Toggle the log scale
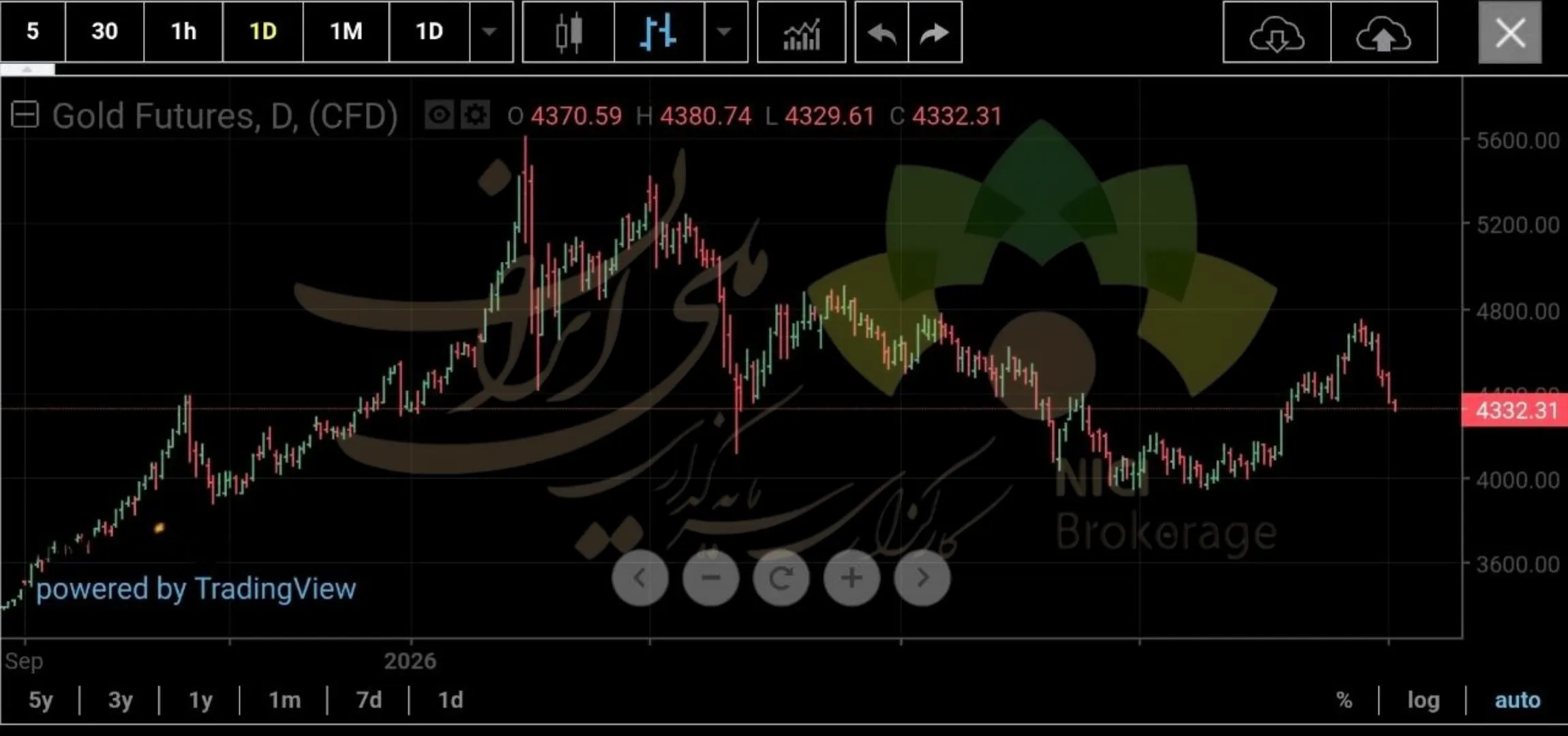The image size is (1568, 736). pos(1423,700)
